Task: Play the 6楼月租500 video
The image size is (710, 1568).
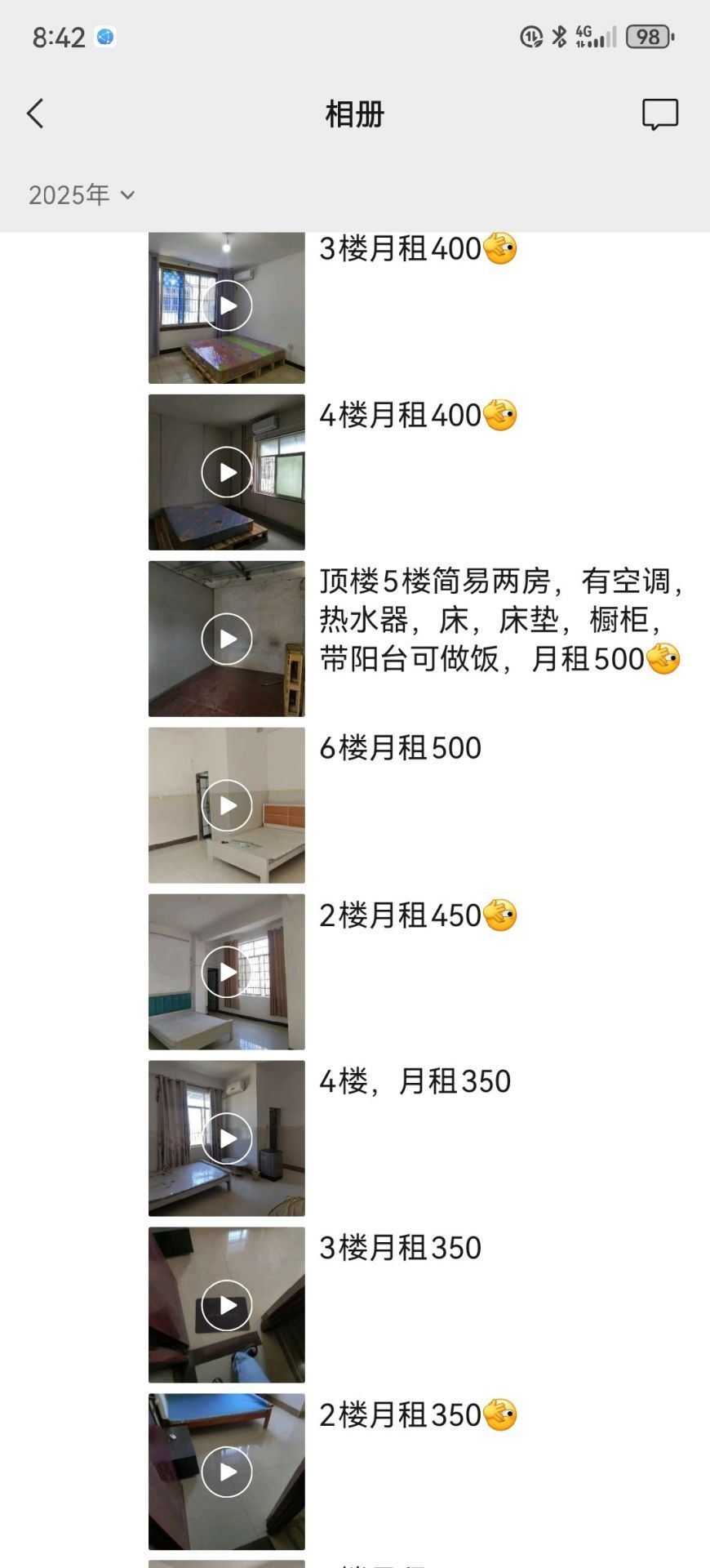Action: click(227, 805)
